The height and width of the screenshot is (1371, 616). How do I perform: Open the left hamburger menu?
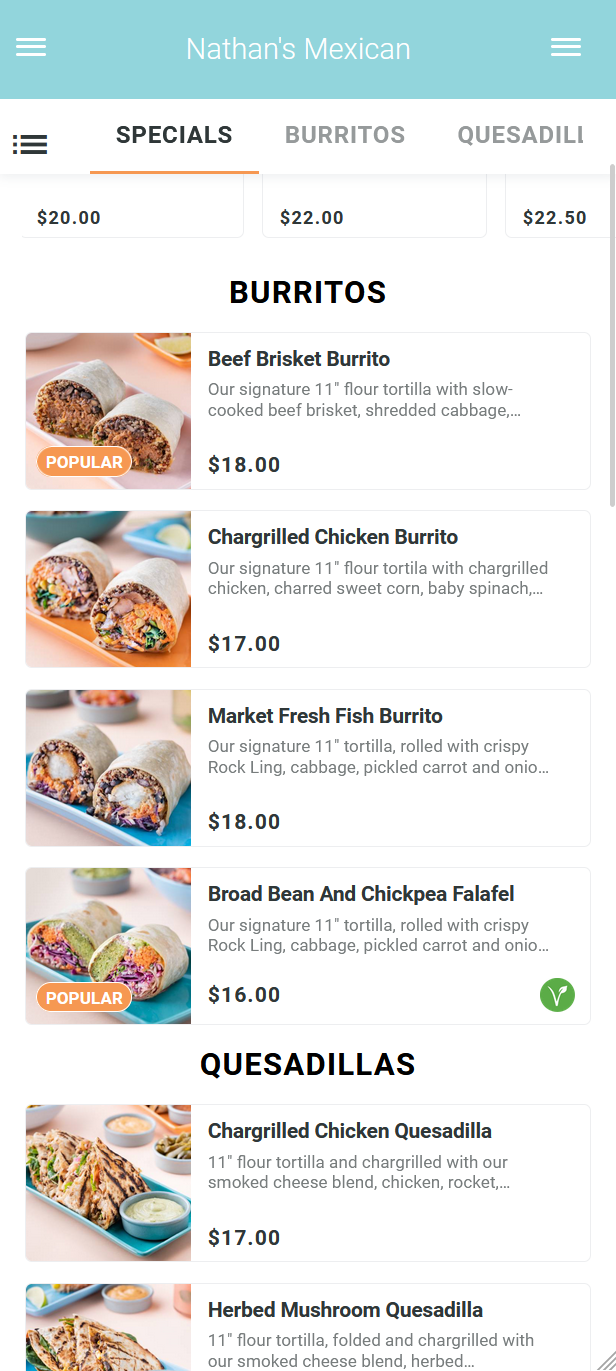[x=31, y=48]
